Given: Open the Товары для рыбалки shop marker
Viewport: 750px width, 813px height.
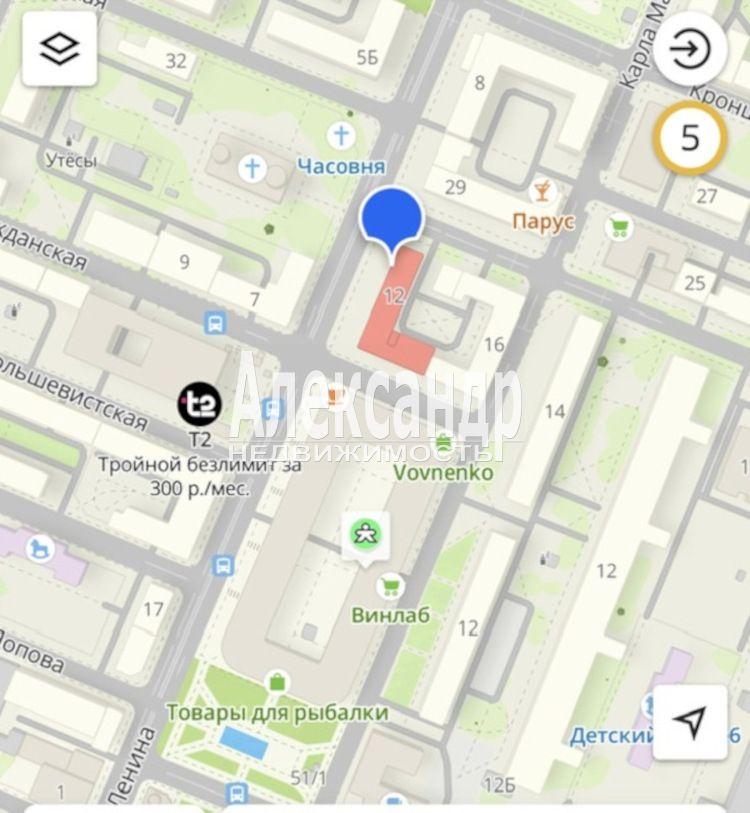Looking at the screenshot, I should pyautogui.click(x=276, y=683).
